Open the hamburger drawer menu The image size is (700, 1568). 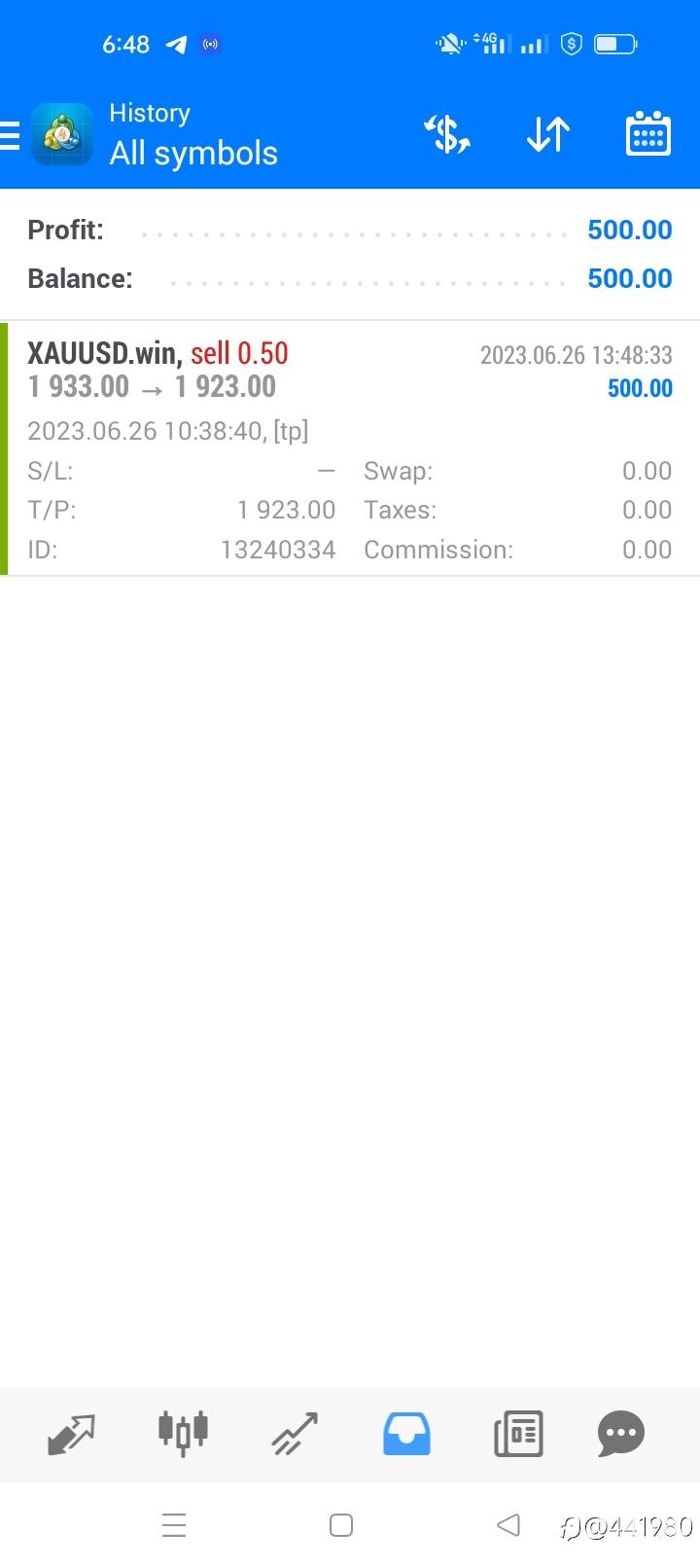pos(10,134)
